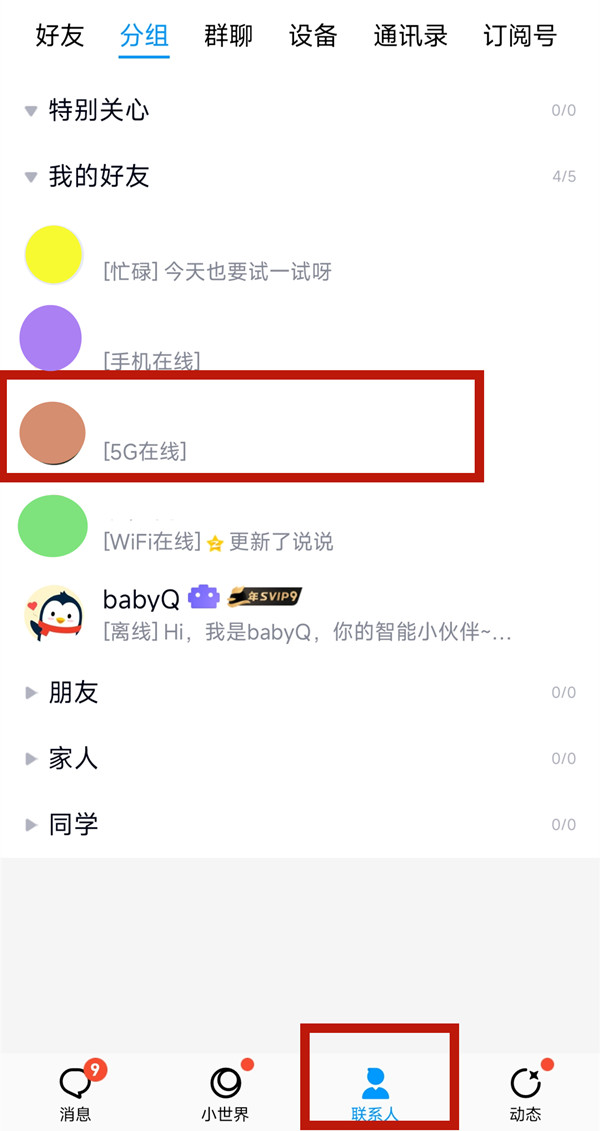This screenshot has height=1131, width=600.
Task: Switch to the 好友 tab
Action: click(x=60, y=36)
